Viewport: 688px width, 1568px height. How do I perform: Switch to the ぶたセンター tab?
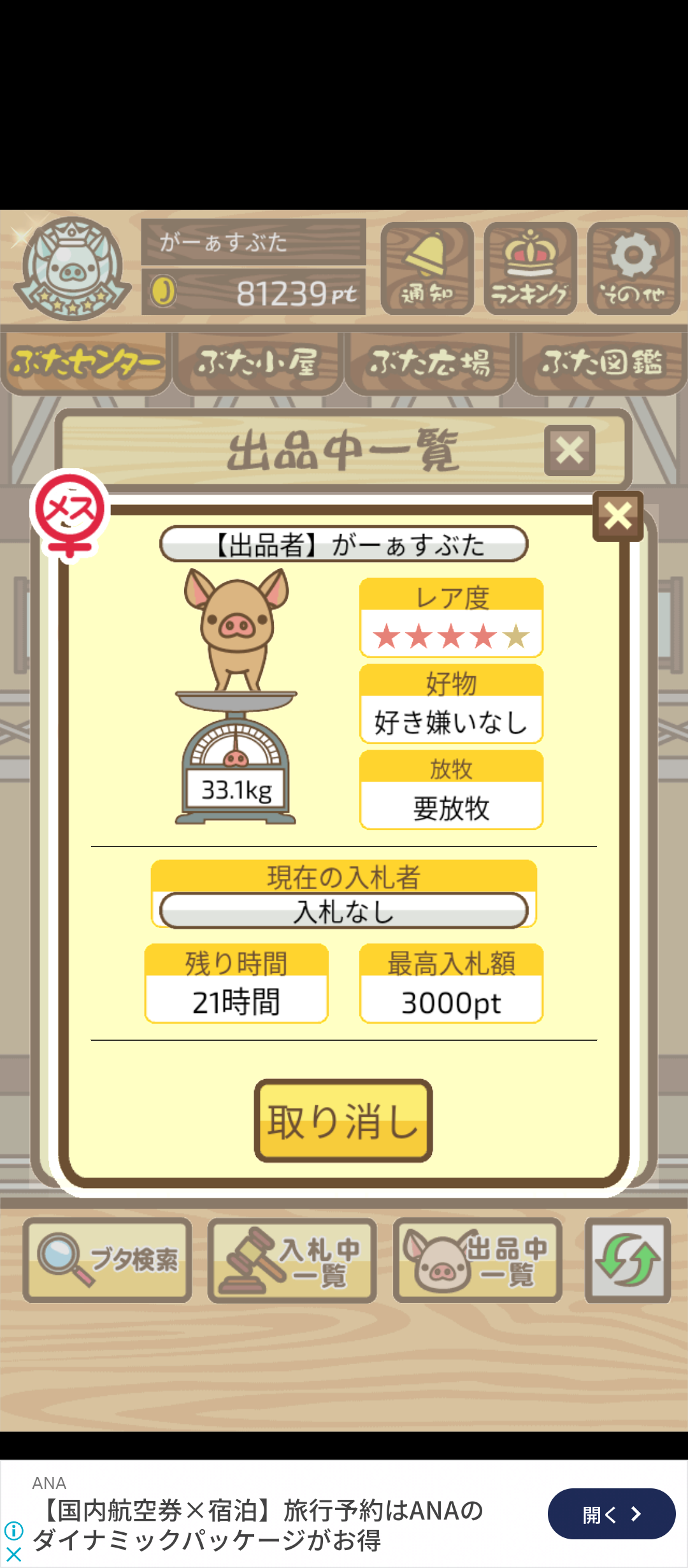pos(86,362)
